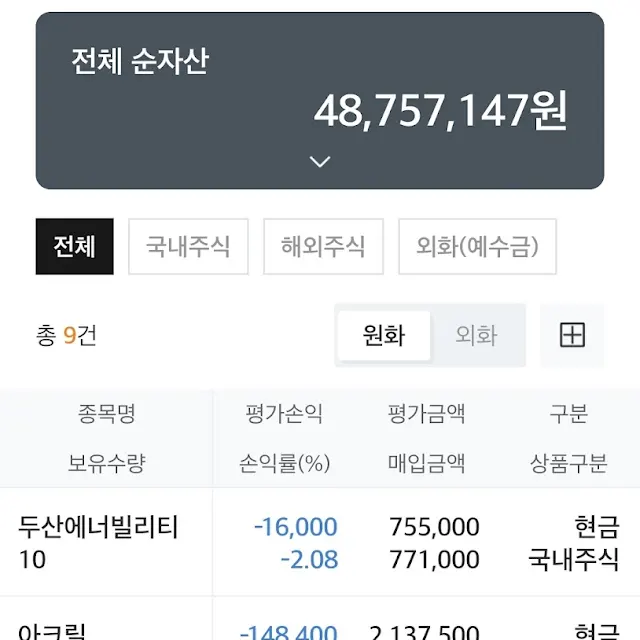Switch to the 국내주식 tab

188,246
